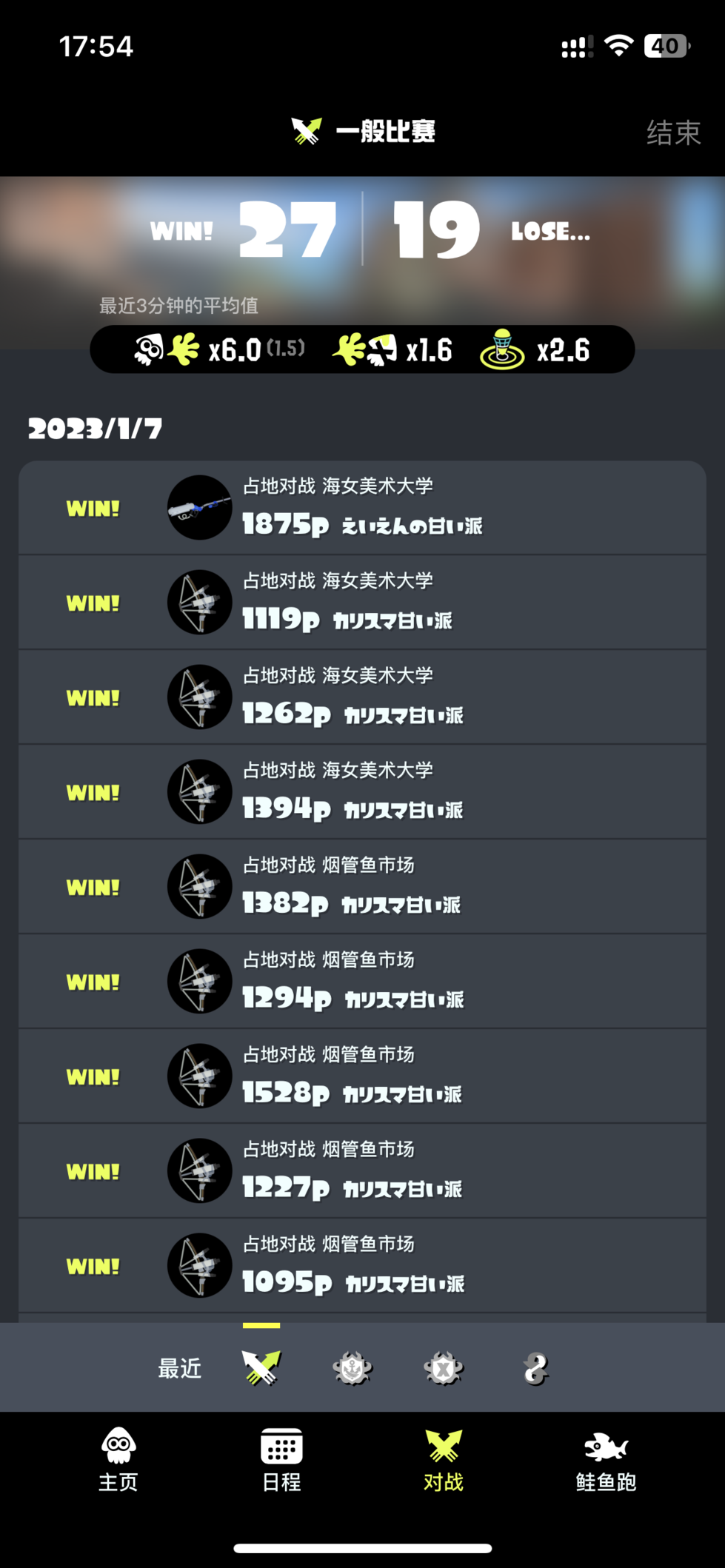Open the 1119p battle result

click(362, 603)
